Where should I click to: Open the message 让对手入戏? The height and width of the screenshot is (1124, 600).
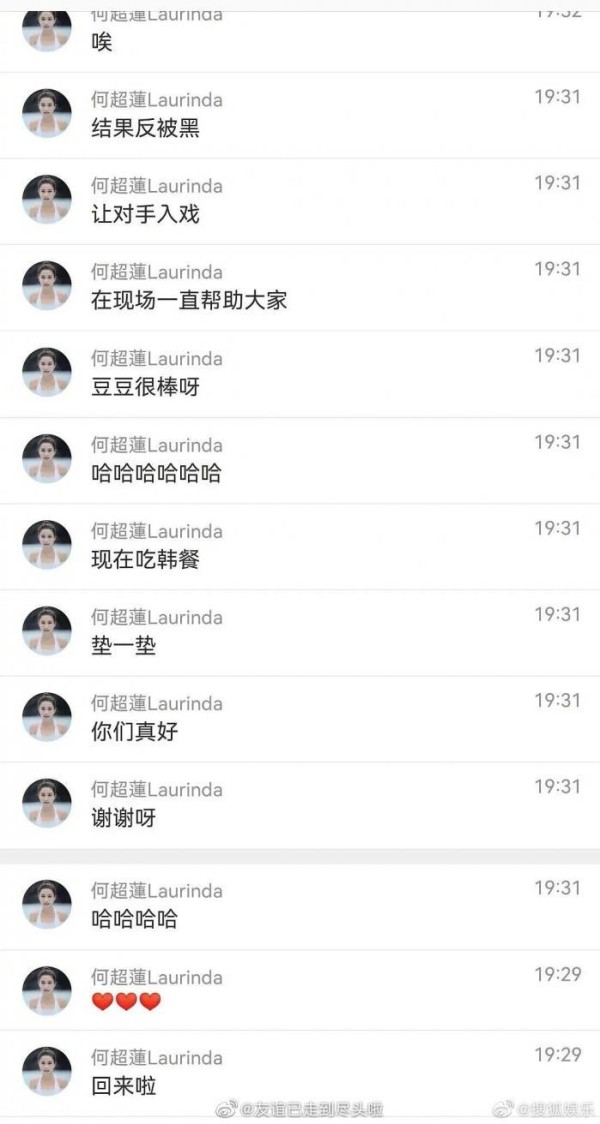146,214
